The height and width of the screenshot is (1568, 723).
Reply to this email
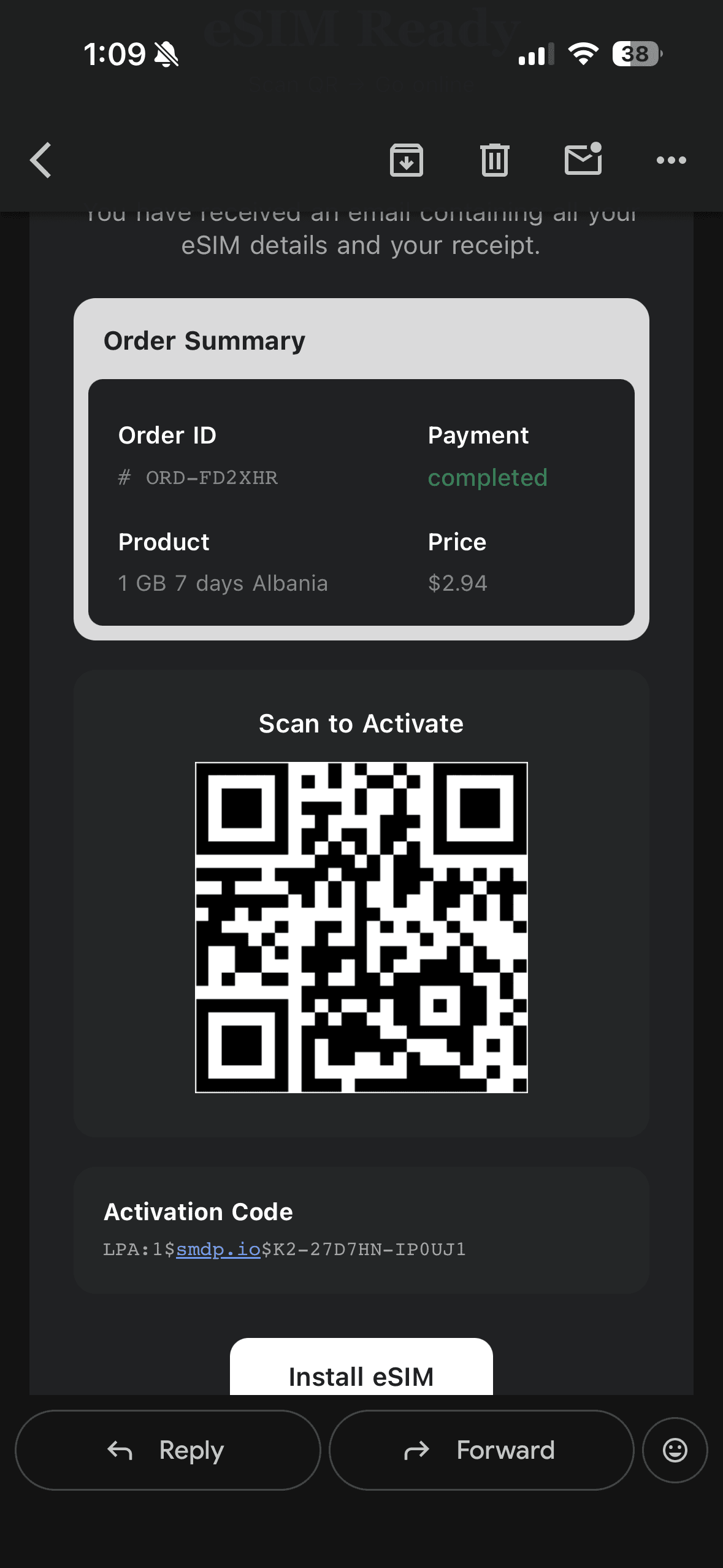(167, 1450)
